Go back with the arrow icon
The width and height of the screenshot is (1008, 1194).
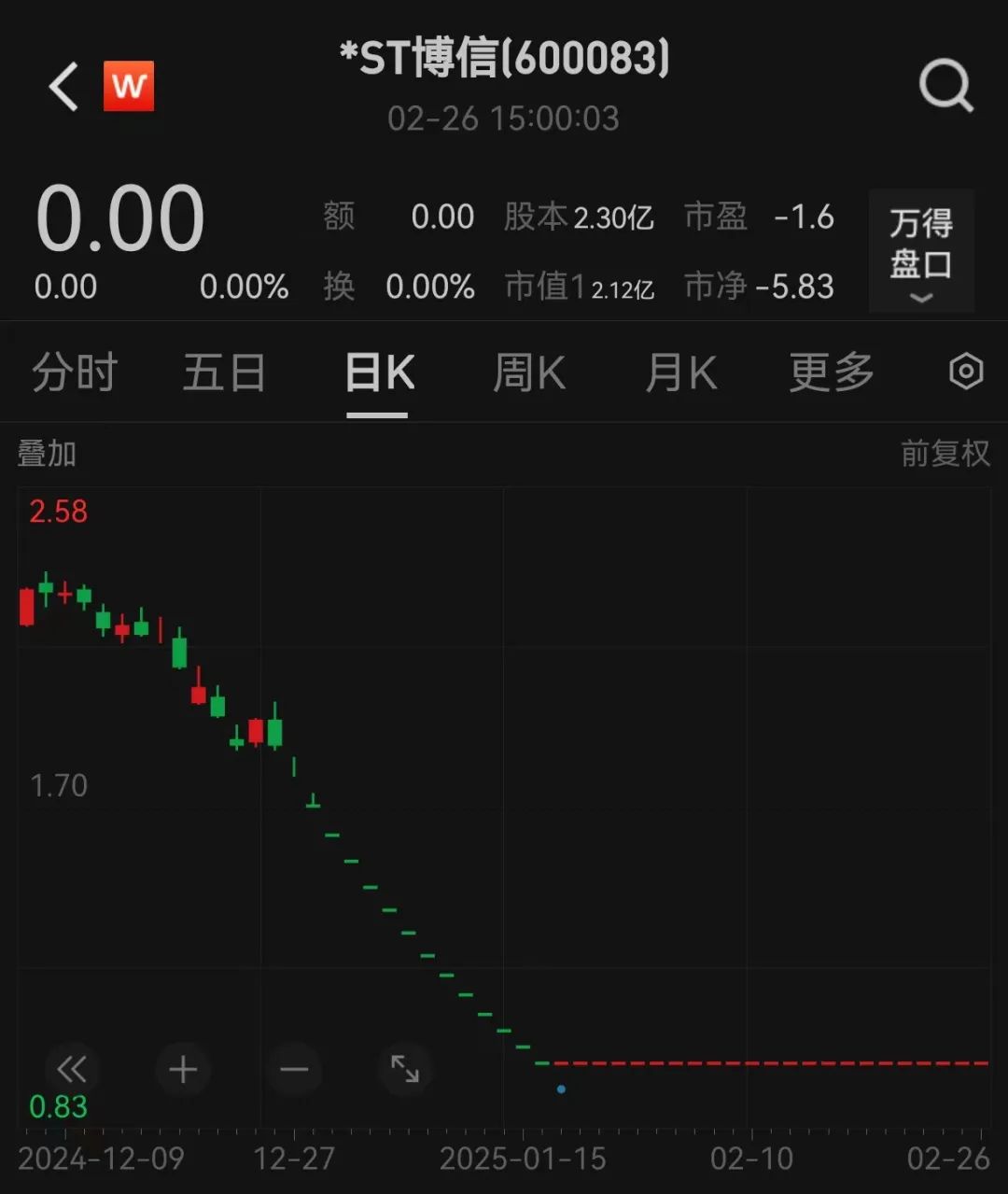[63, 88]
